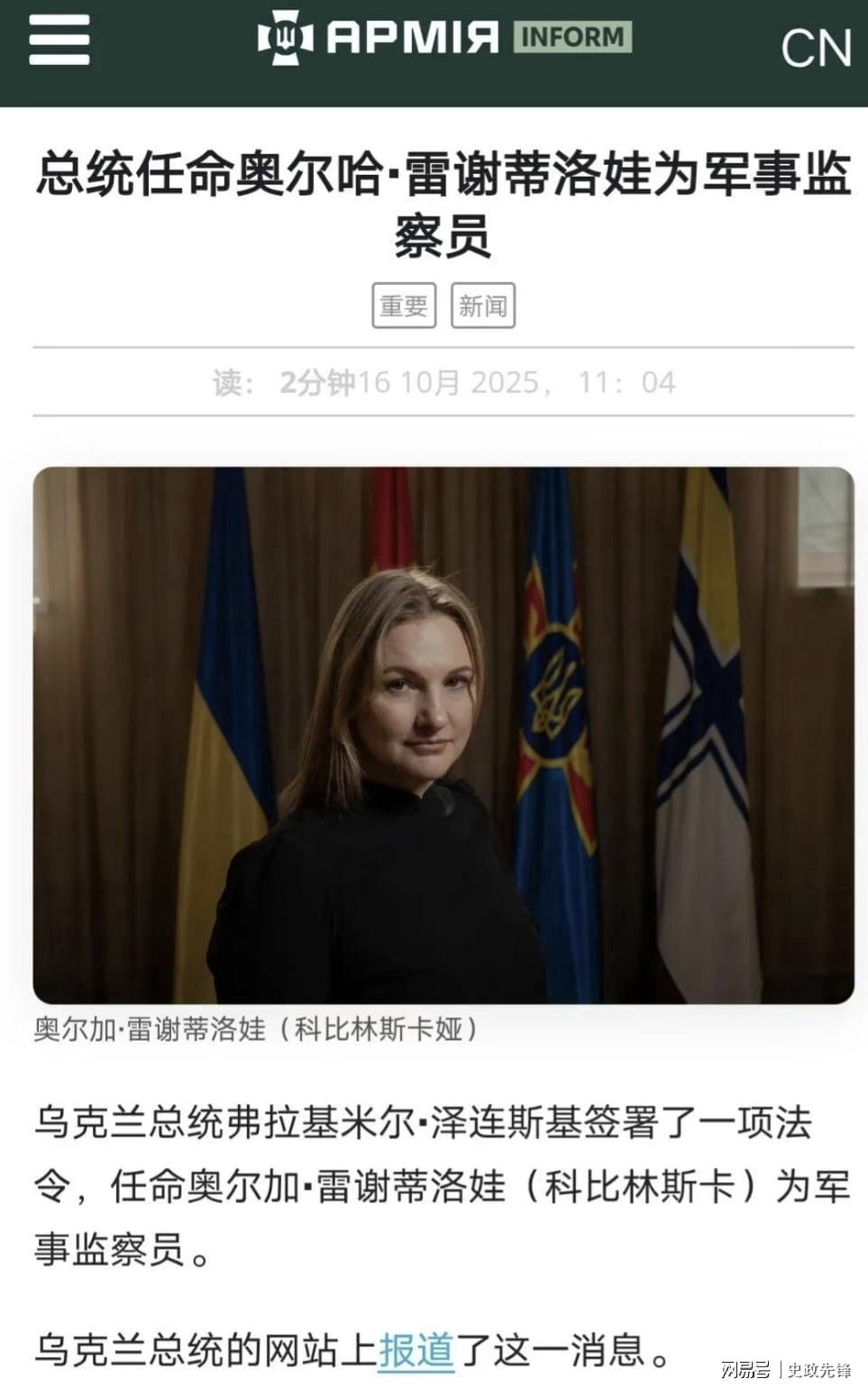Go to ArmyInform home via logo
The width and height of the screenshot is (868, 1388).
coord(444,38)
